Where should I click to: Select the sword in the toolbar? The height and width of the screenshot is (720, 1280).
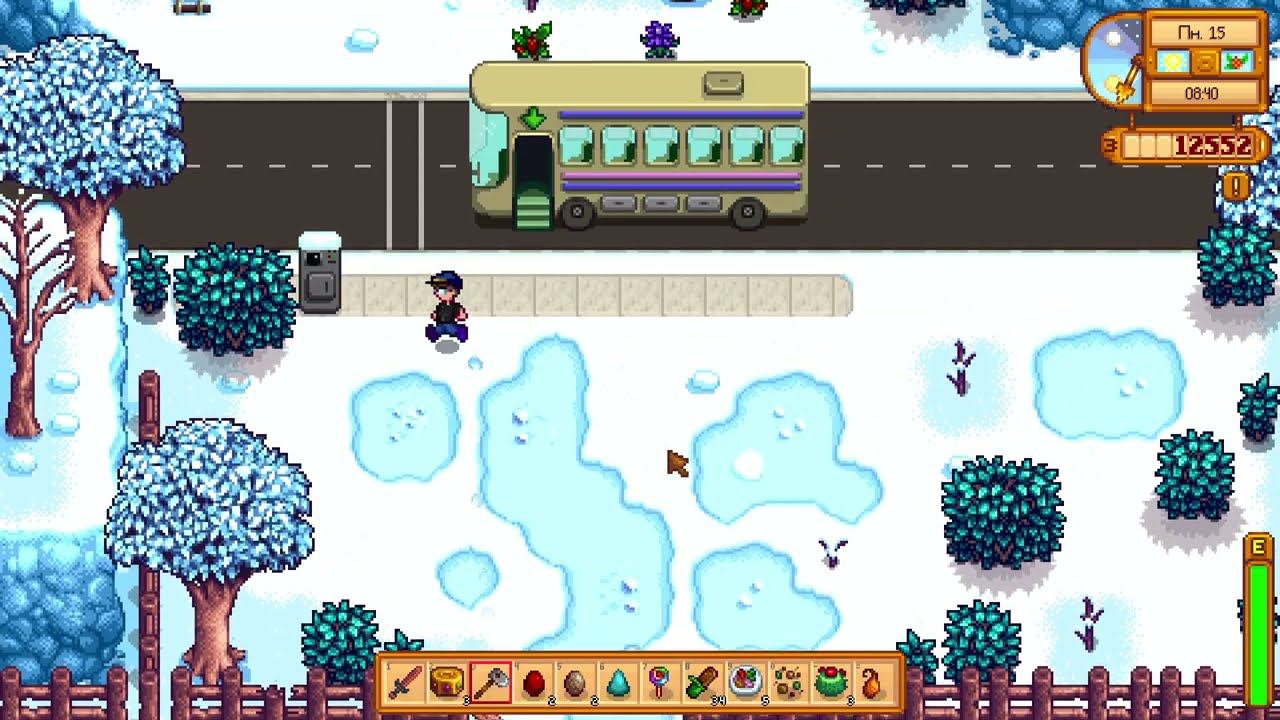[x=405, y=684]
